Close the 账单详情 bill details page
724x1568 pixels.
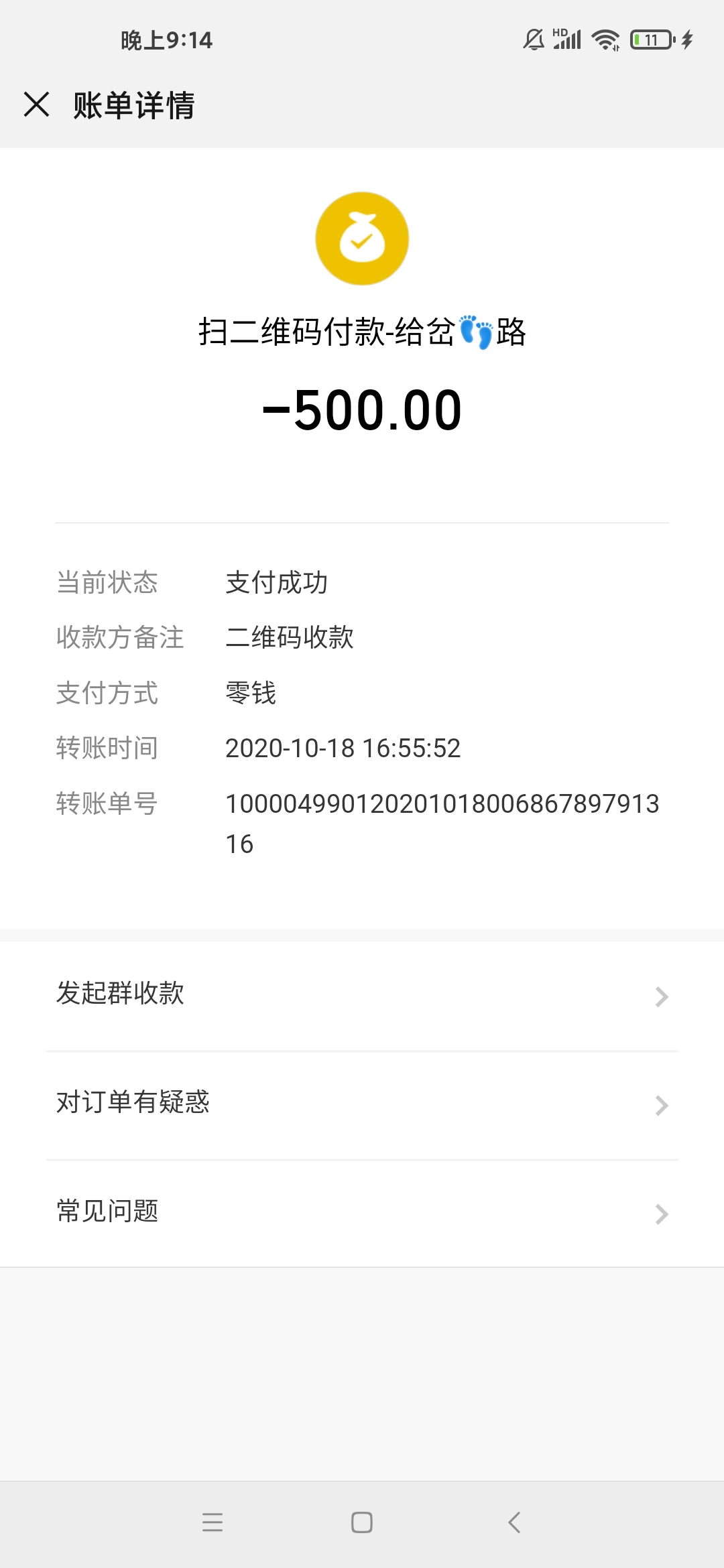pyautogui.click(x=37, y=105)
